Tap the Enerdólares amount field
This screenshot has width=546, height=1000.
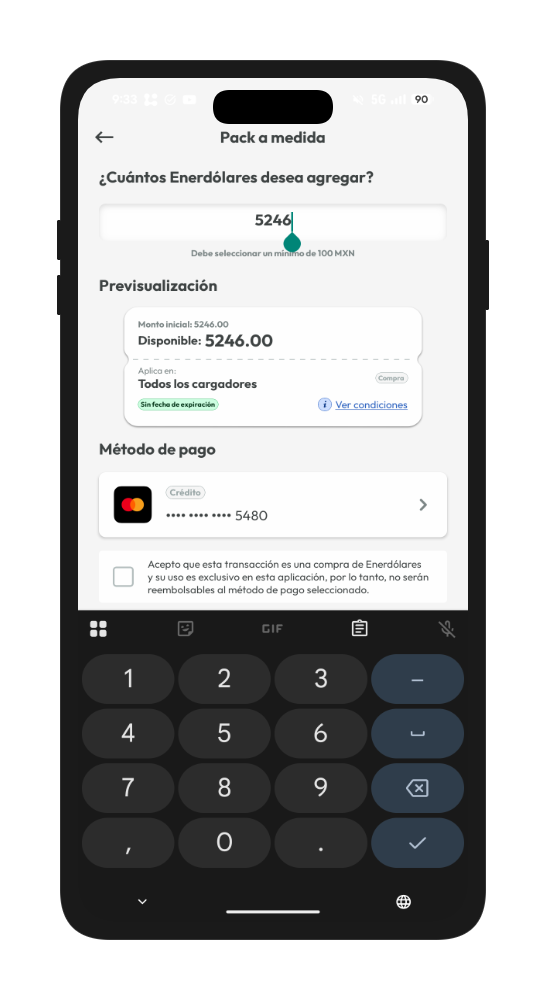coord(273,222)
